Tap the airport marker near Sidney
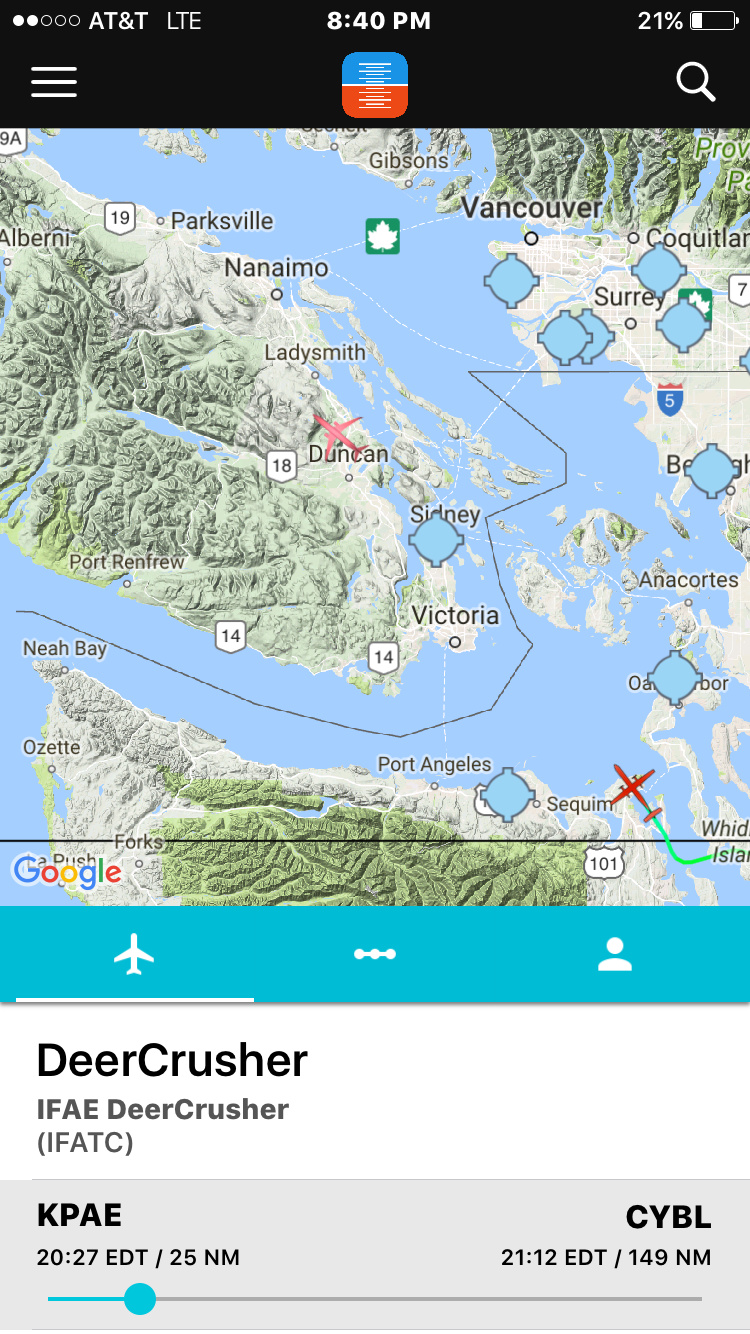The width and height of the screenshot is (750, 1334). tap(437, 539)
